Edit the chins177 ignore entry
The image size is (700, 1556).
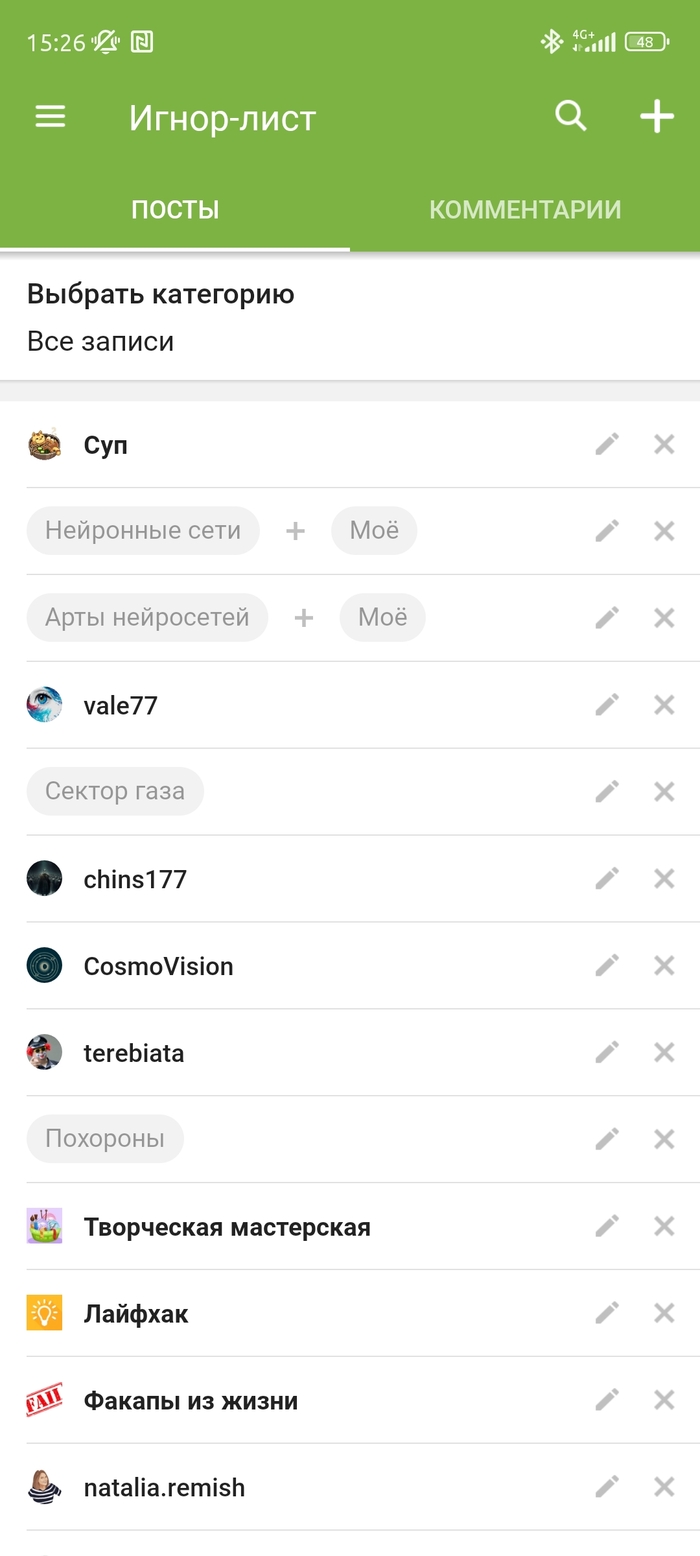(x=607, y=879)
